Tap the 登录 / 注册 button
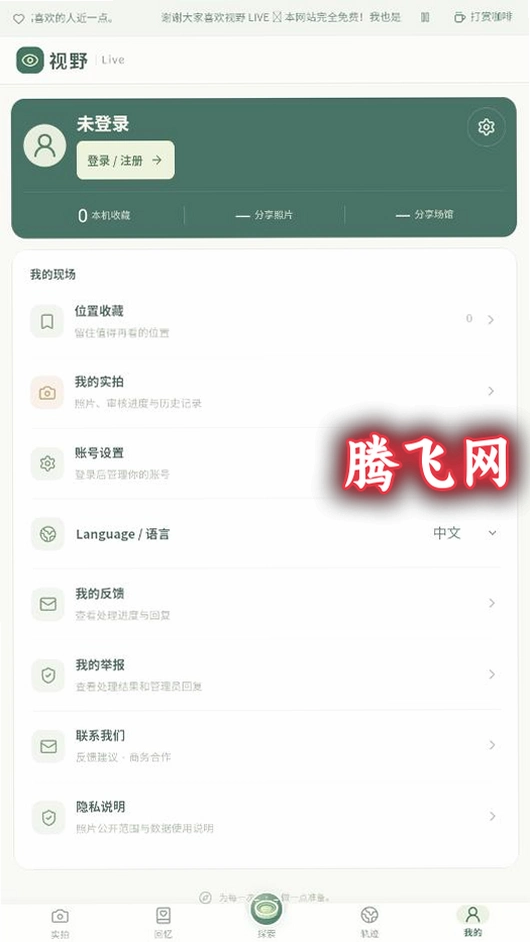 pos(126,160)
